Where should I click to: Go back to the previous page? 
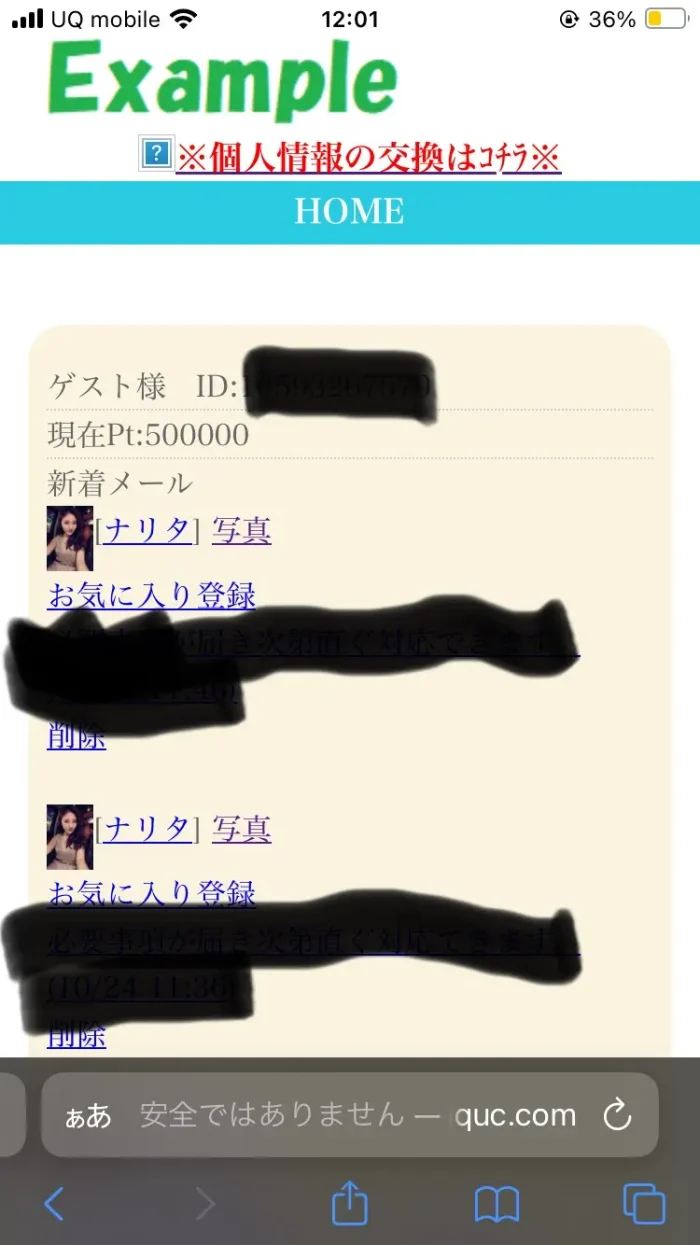coord(54,1204)
